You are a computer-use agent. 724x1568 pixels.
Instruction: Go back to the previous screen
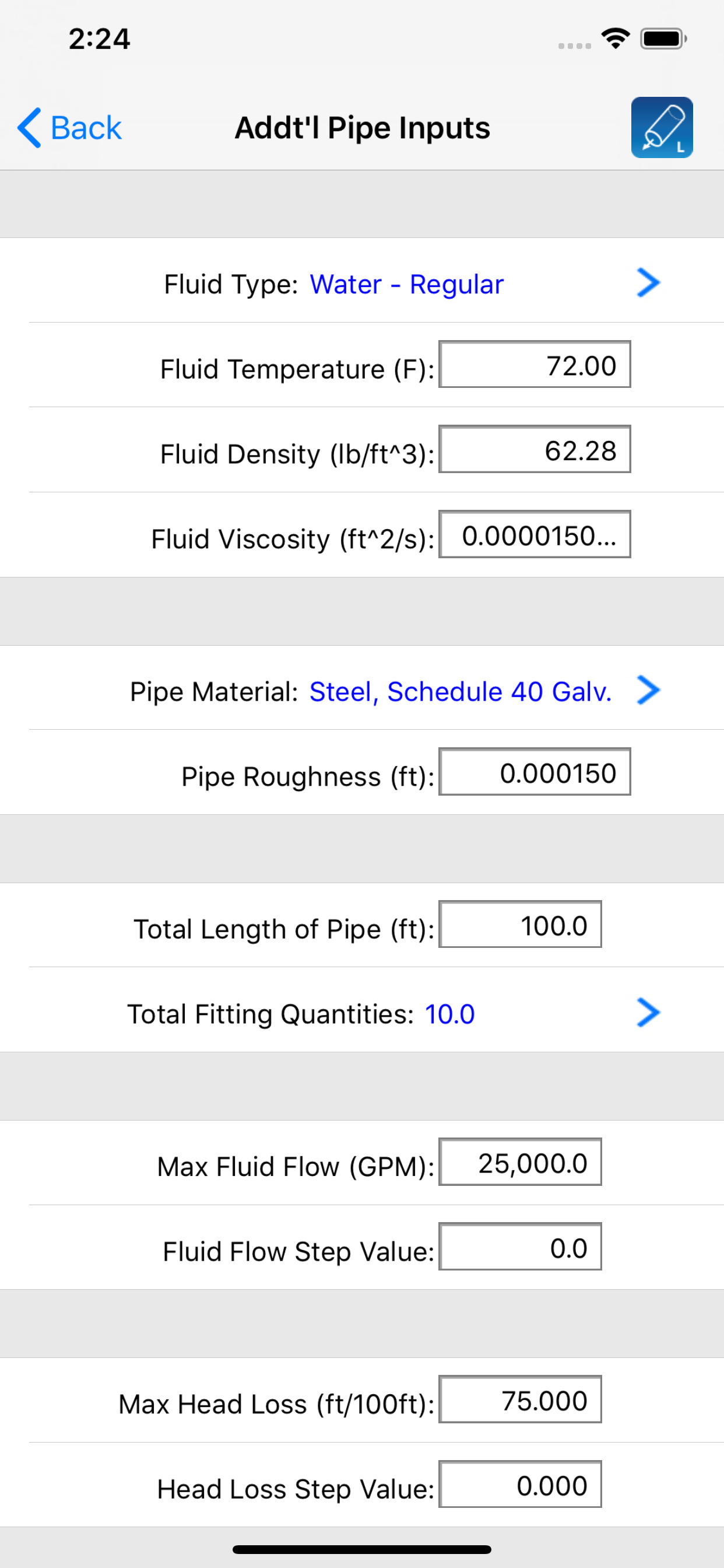click(x=69, y=128)
